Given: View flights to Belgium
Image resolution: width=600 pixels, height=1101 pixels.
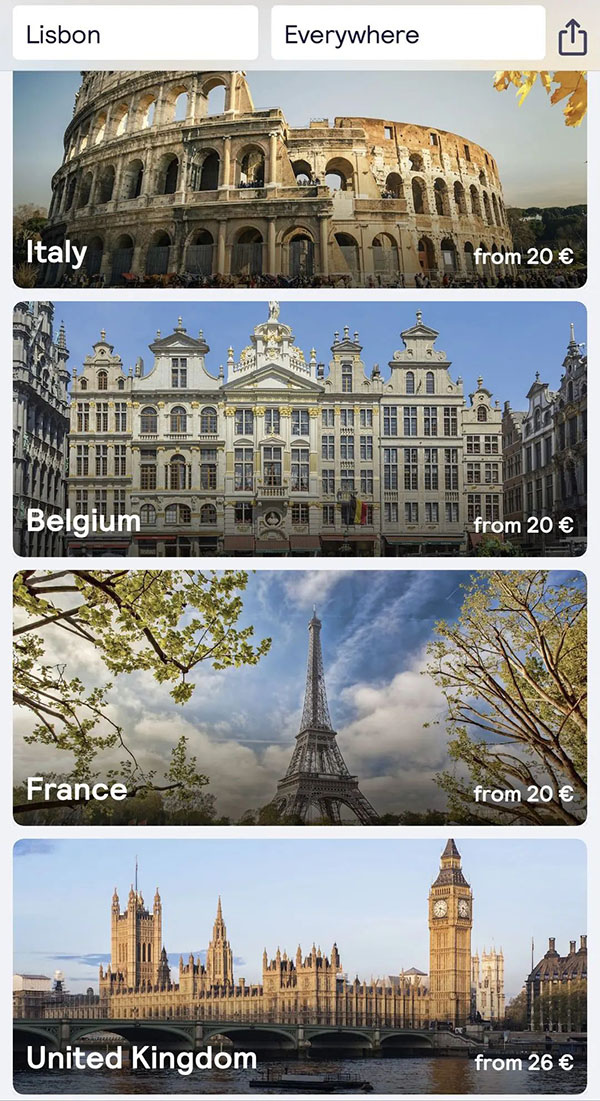Looking at the screenshot, I should tap(300, 429).
